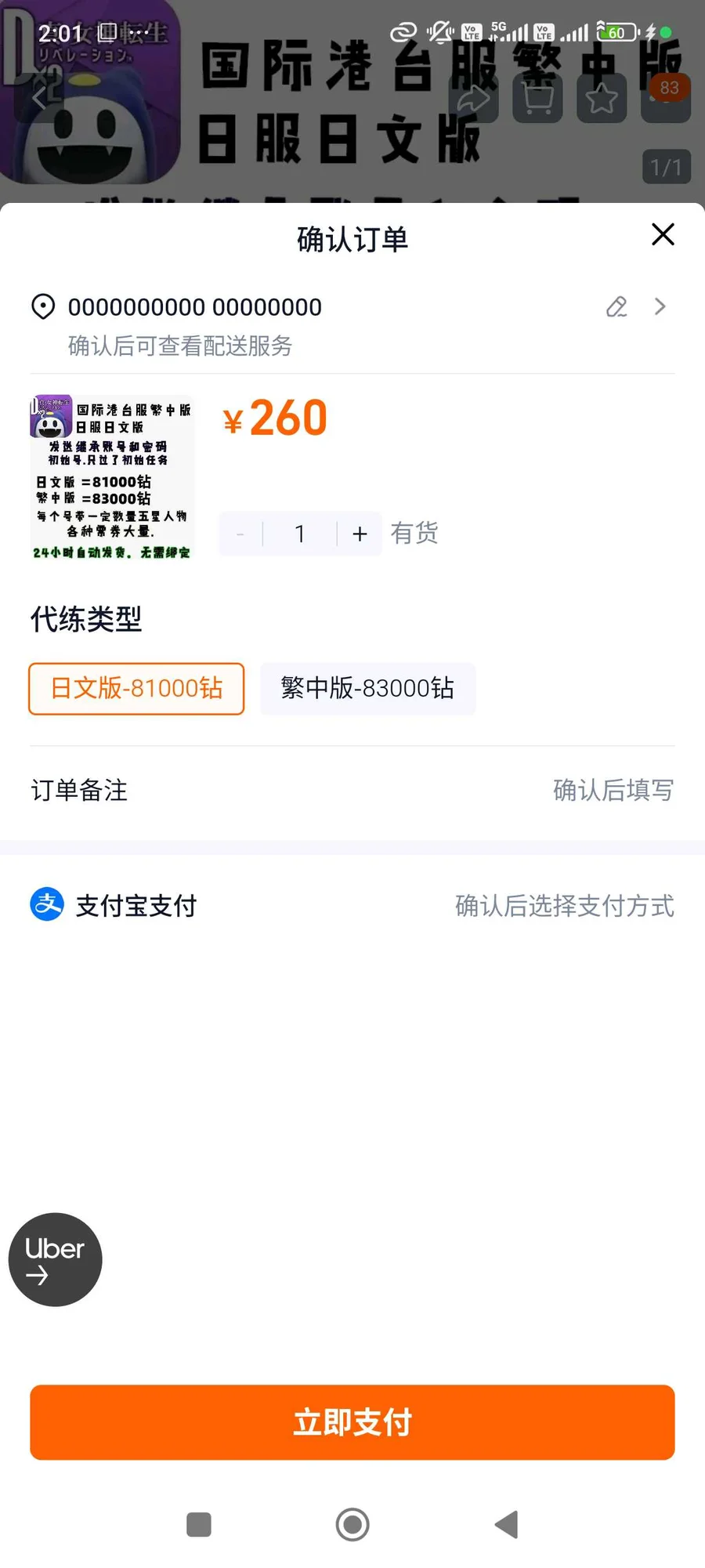Increase quantity with the plus button

coord(360,534)
